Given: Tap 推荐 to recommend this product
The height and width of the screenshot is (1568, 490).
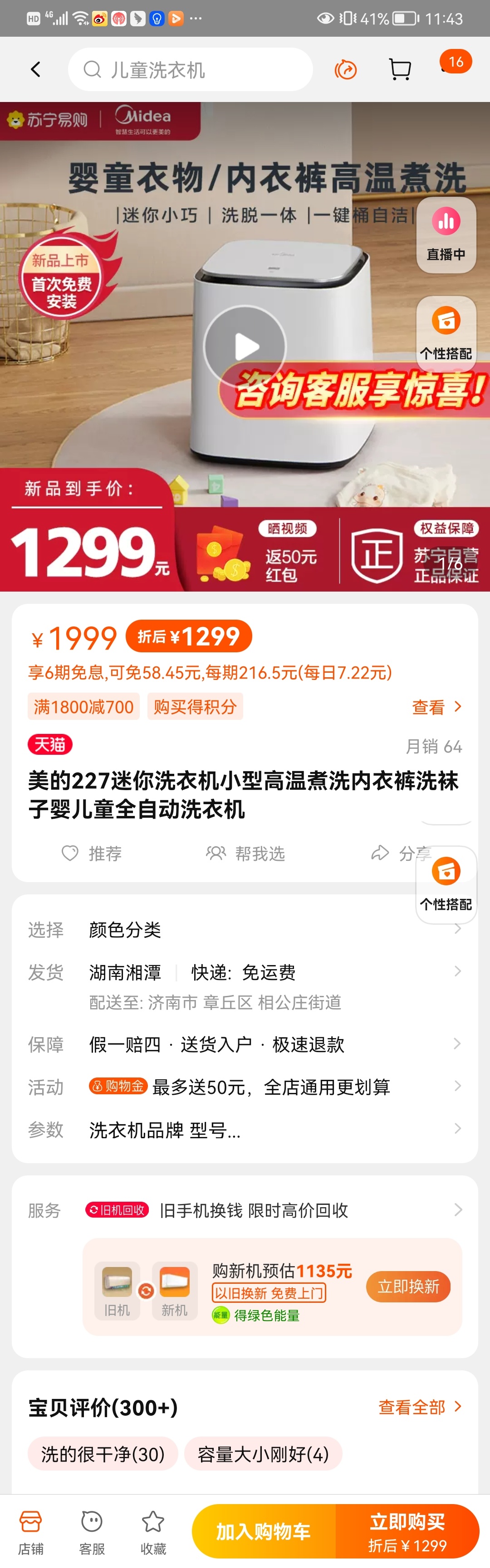Looking at the screenshot, I should click(x=92, y=854).
